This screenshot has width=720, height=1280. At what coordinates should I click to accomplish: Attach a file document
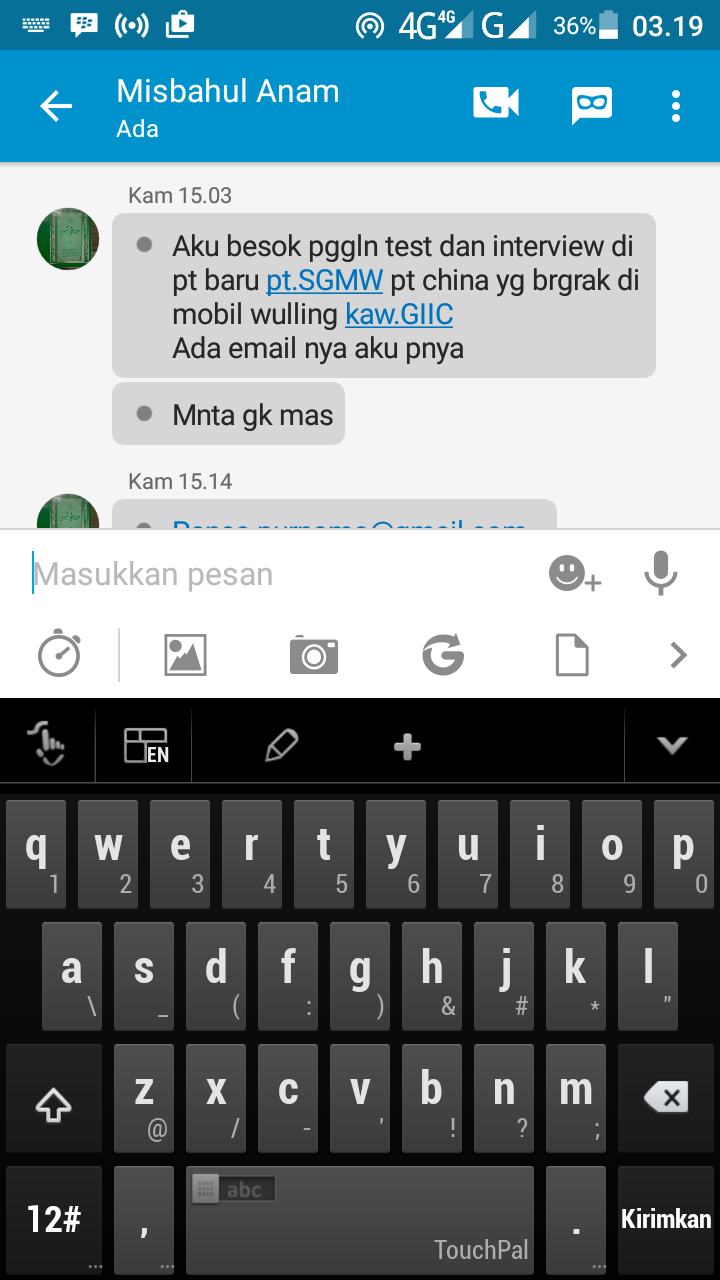tap(572, 655)
